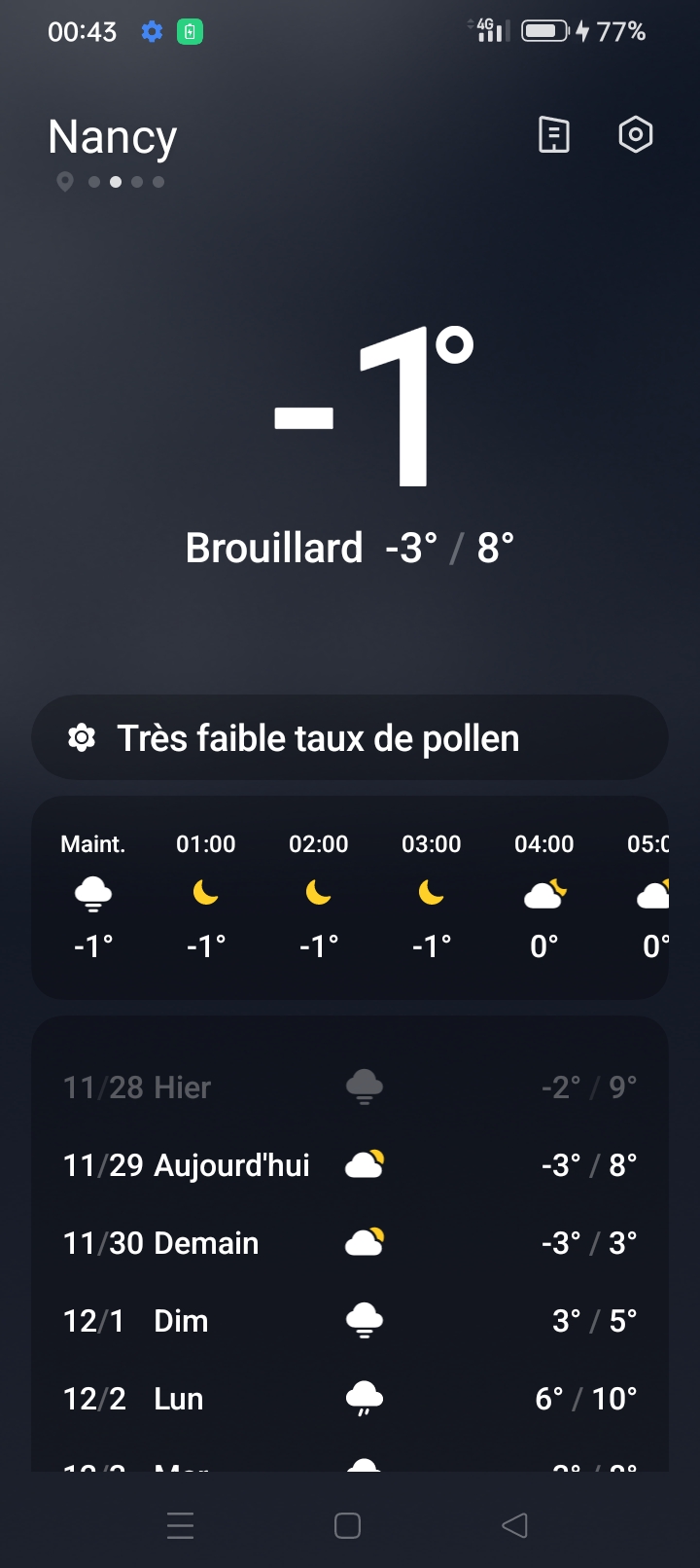
Task: Tap the system back button
Action: [514, 1525]
